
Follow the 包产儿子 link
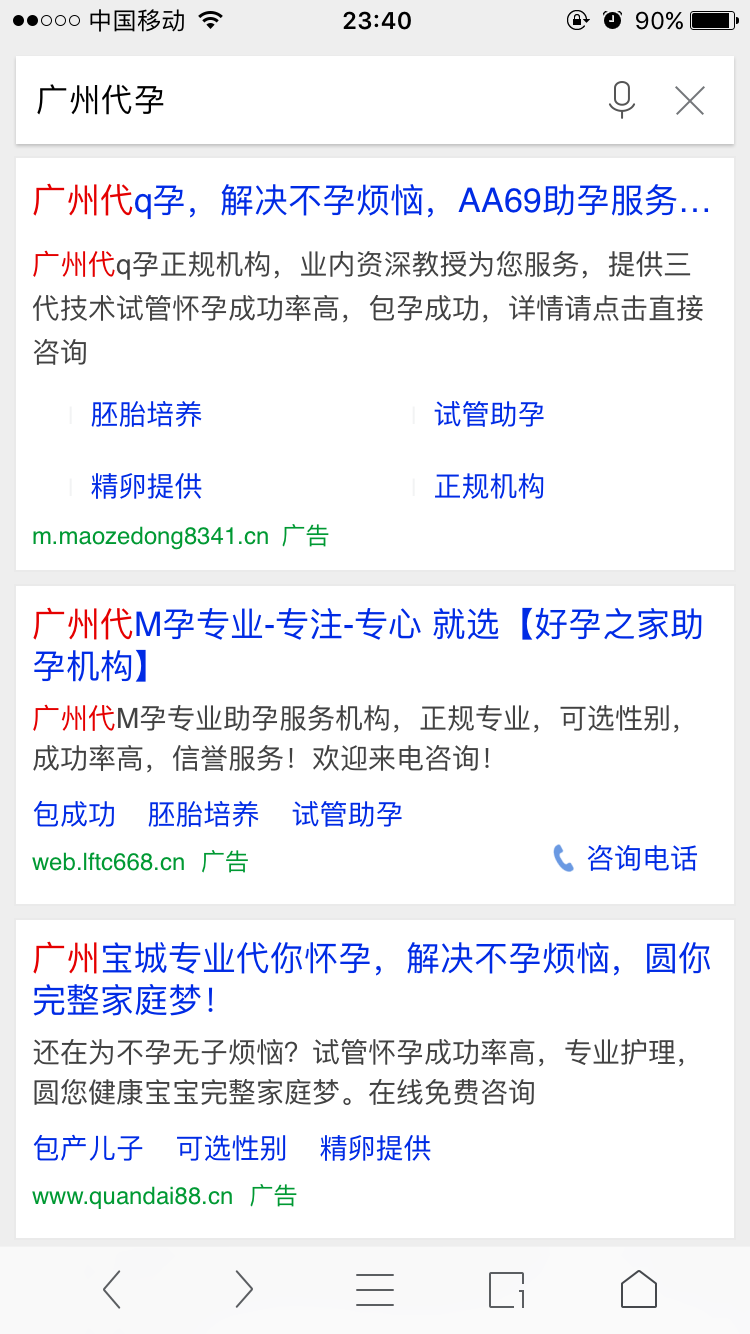[x=88, y=1148]
